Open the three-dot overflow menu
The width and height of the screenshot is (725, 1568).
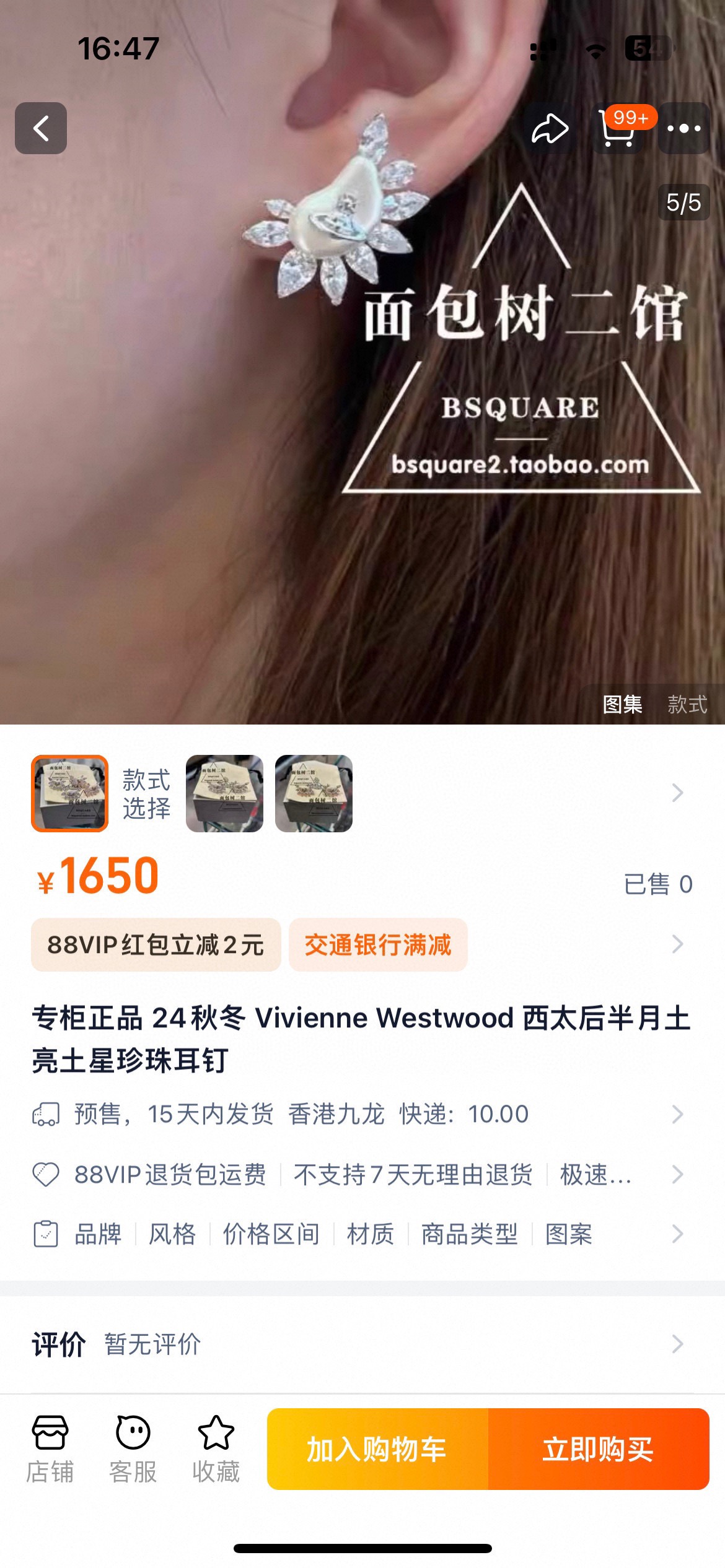click(x=684, y=128)
